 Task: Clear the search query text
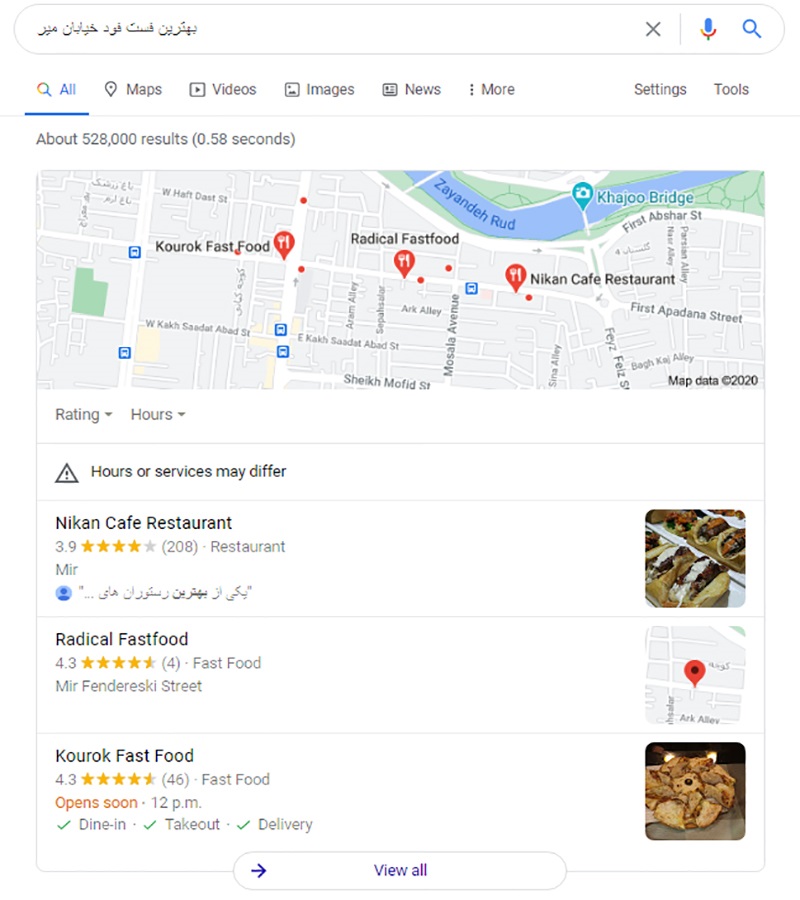click(x=653, y=29)
